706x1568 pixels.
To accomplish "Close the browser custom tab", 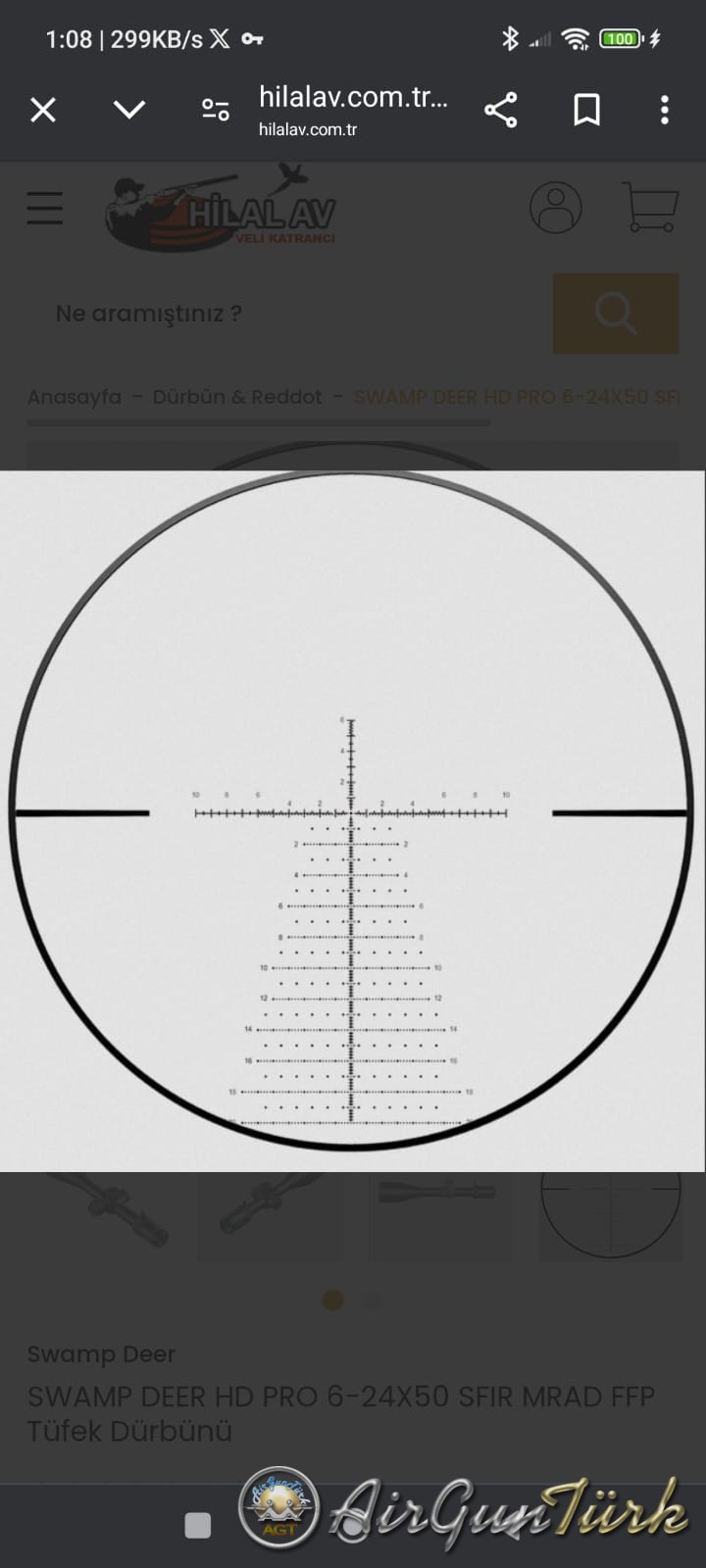I will pos(43,110).
